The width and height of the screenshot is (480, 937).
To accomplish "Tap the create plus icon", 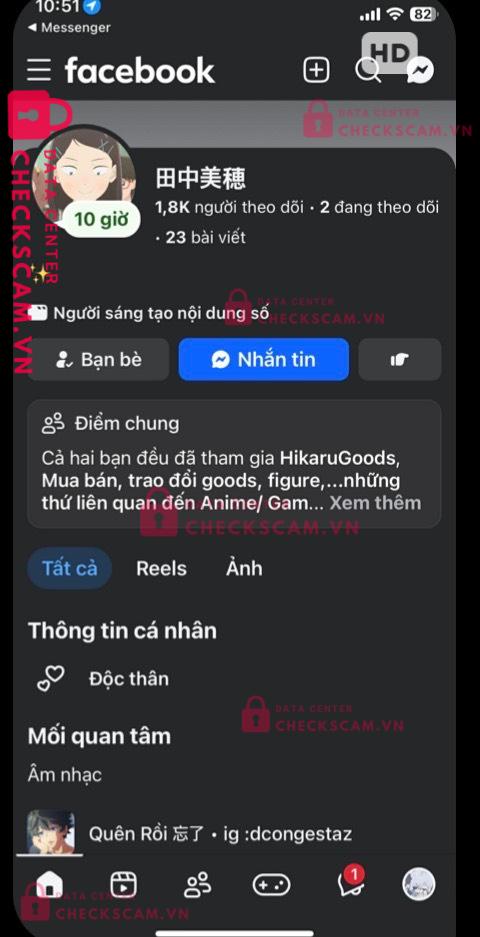I will pos(316,71).
